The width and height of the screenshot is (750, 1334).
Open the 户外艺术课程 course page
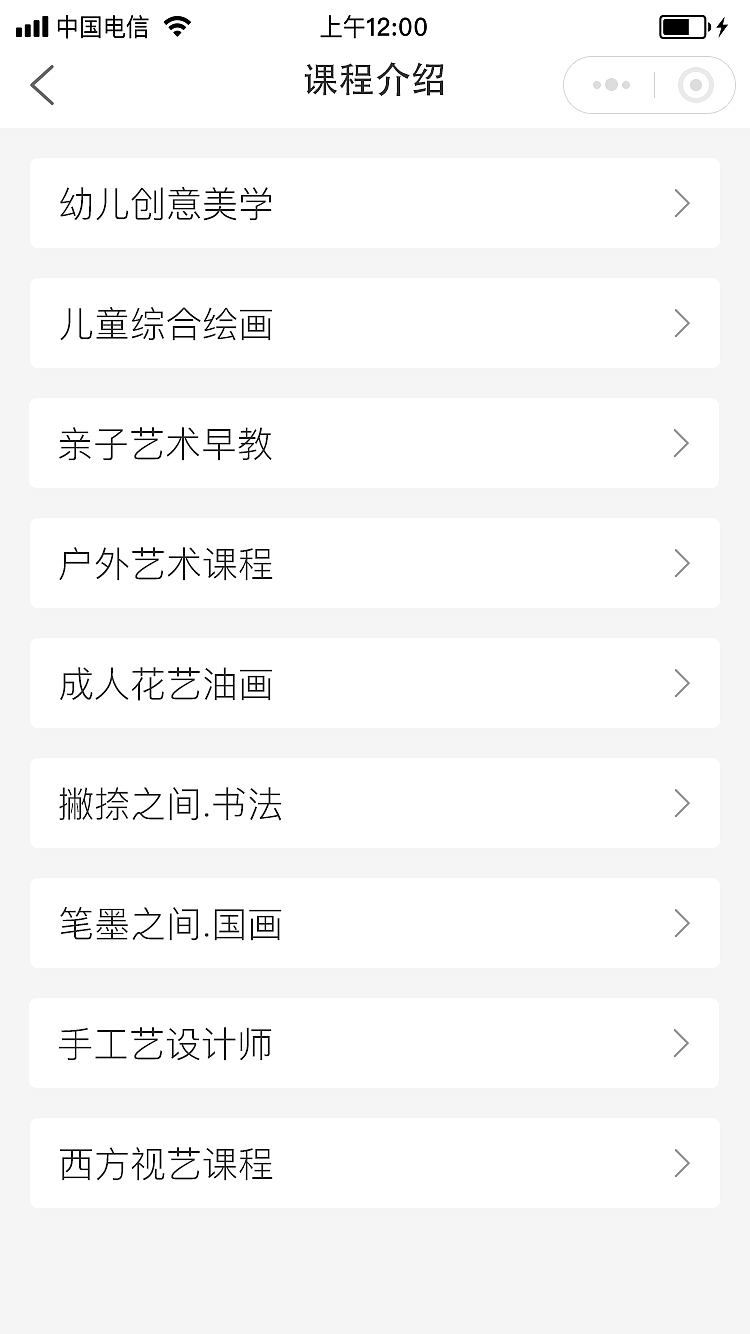pyautogui.click(x=375, y=563)
